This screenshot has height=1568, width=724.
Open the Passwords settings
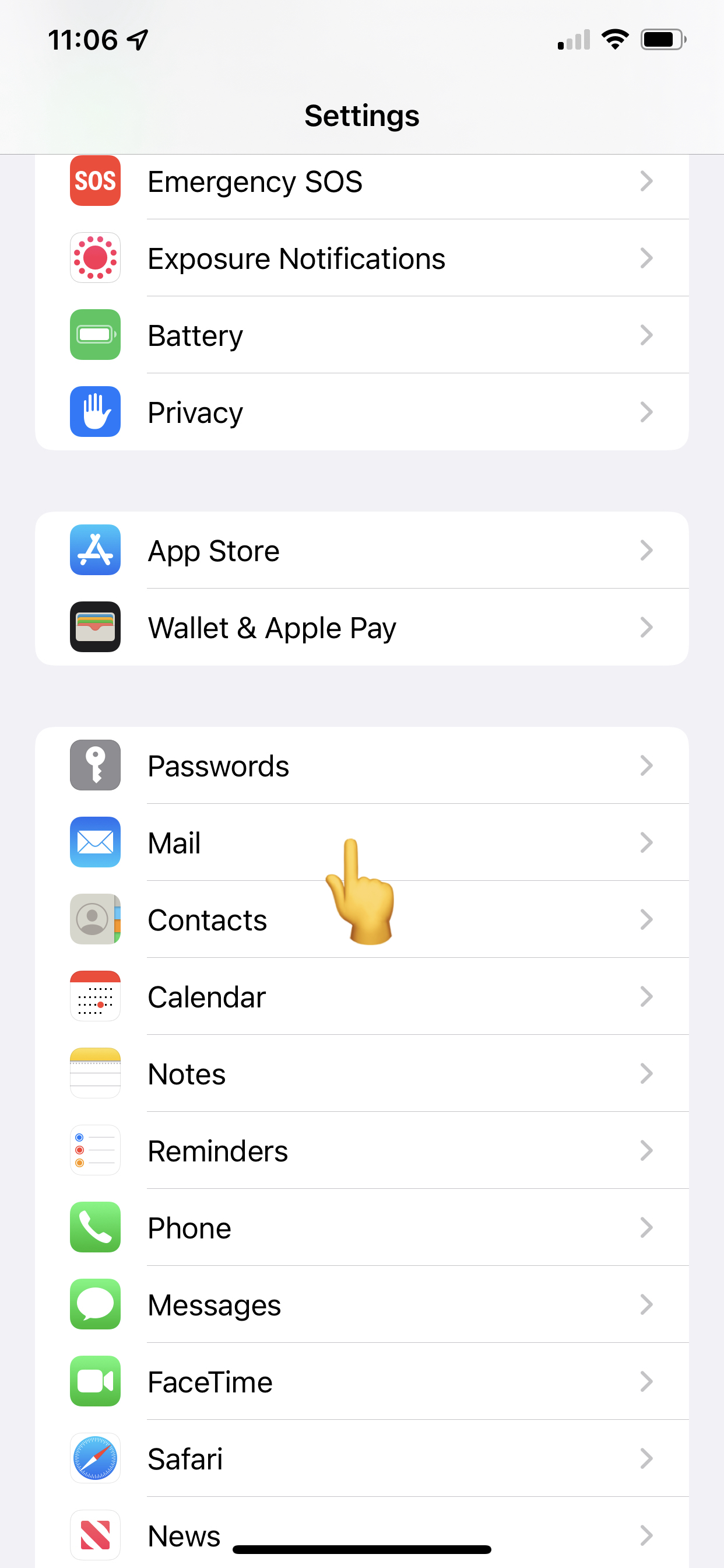tap(362, 765)
